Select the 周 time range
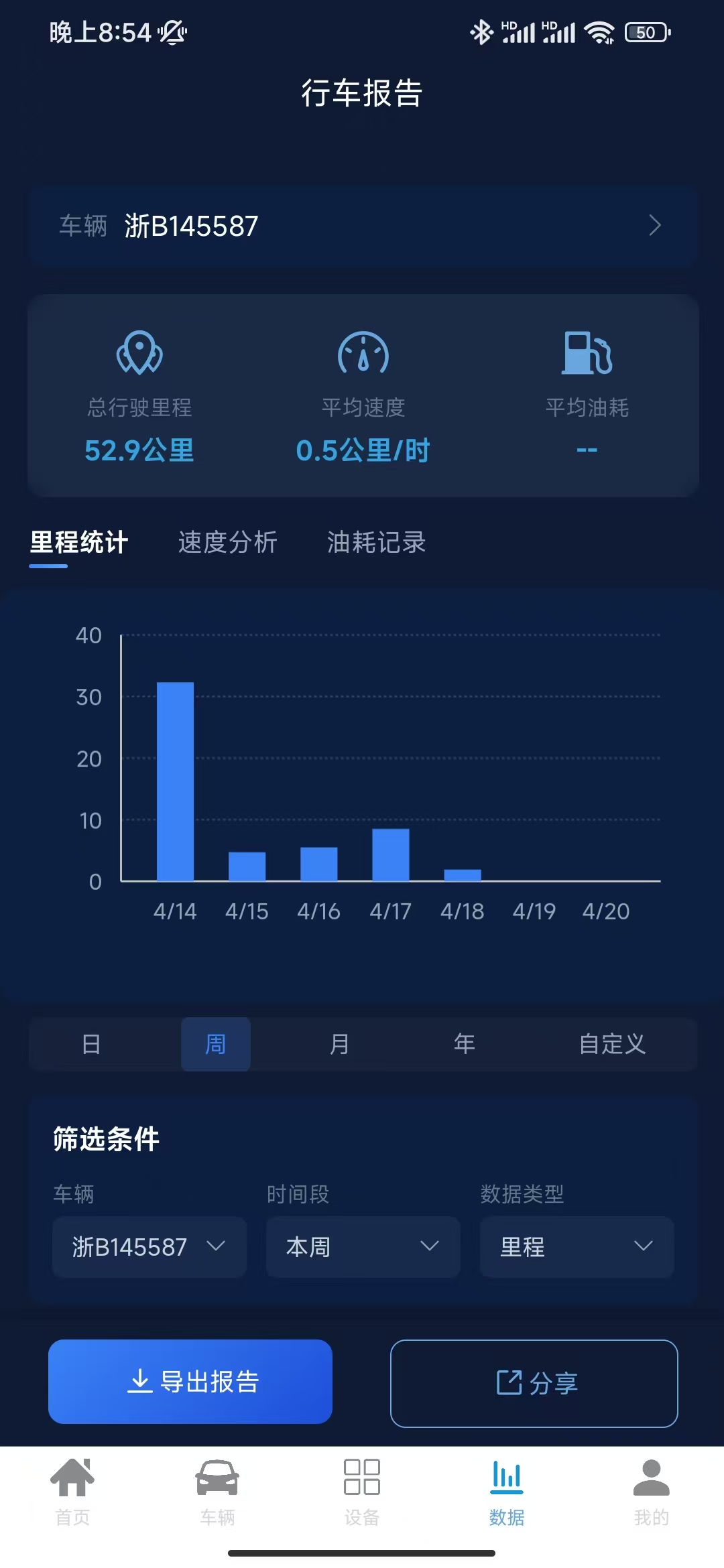 215,1044
